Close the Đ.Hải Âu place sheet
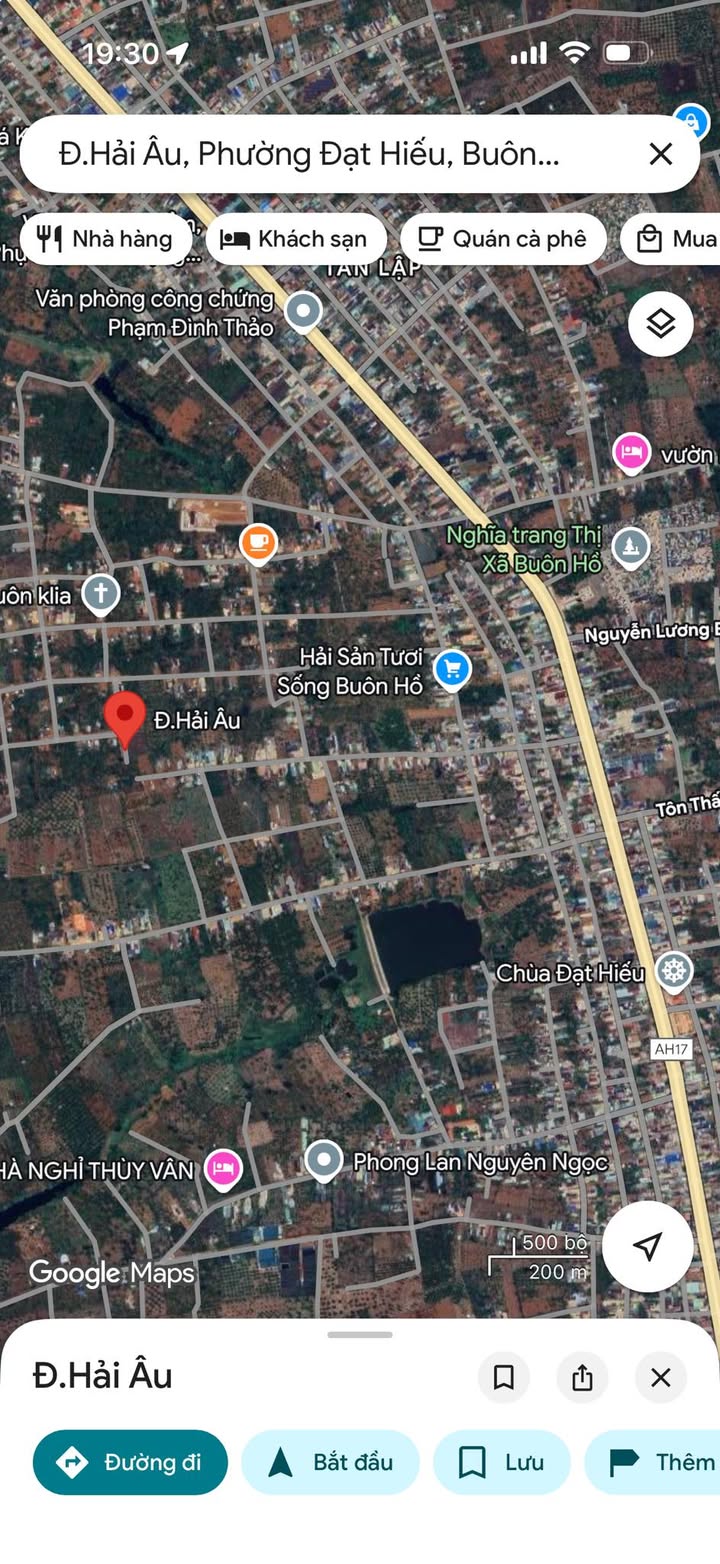The image size is (720, 1564). coord(660,1378)
